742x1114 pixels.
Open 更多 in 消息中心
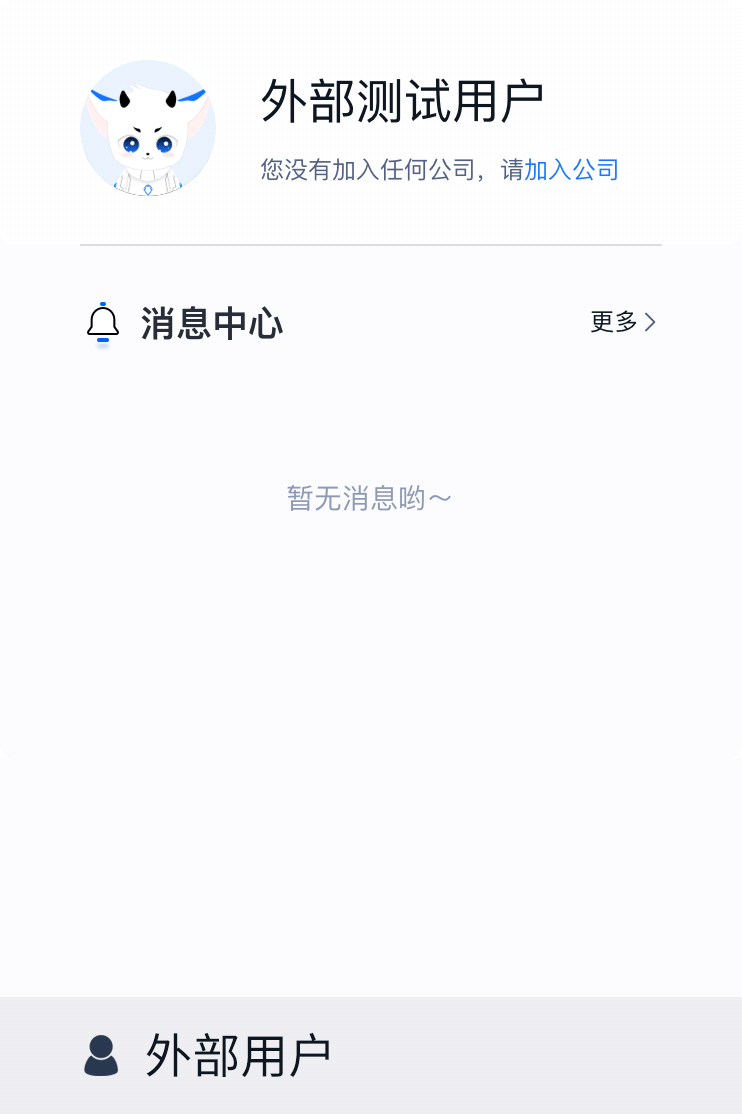click(623, 322)
